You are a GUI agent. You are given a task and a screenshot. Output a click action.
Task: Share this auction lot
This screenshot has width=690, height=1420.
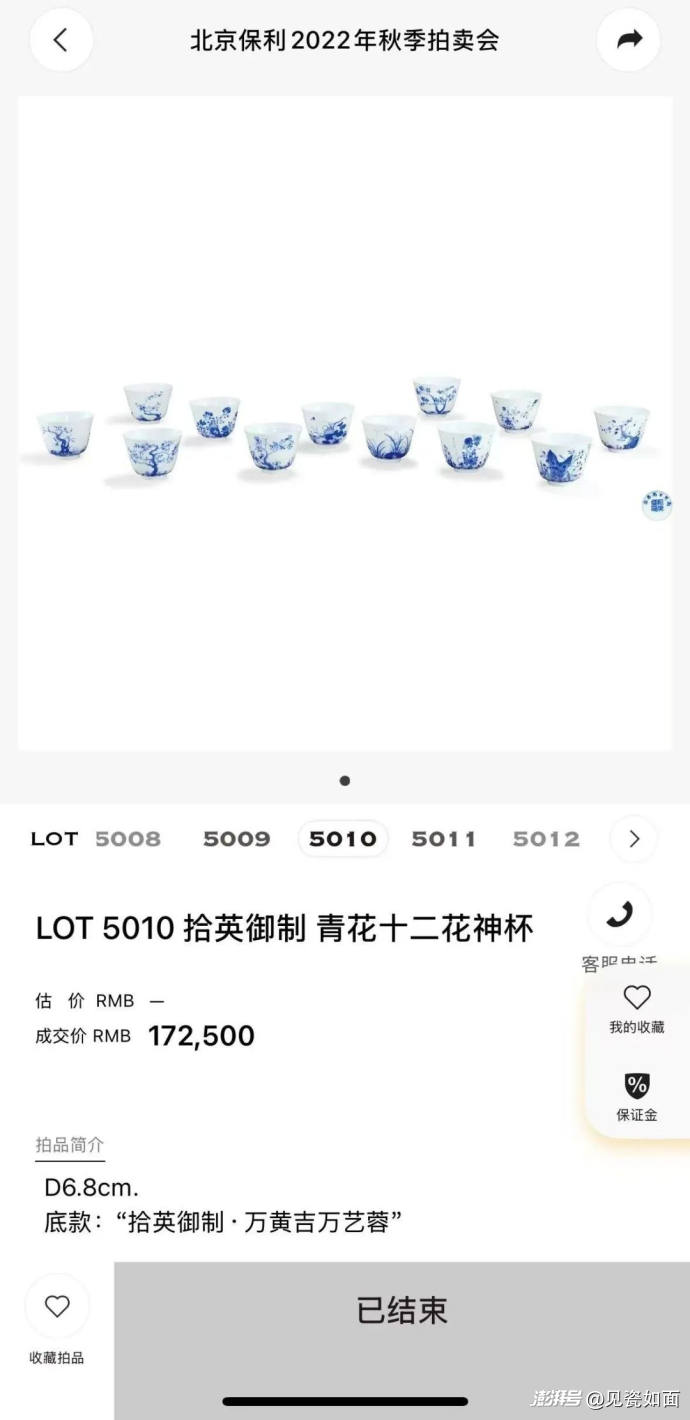[x=628, y=40]
